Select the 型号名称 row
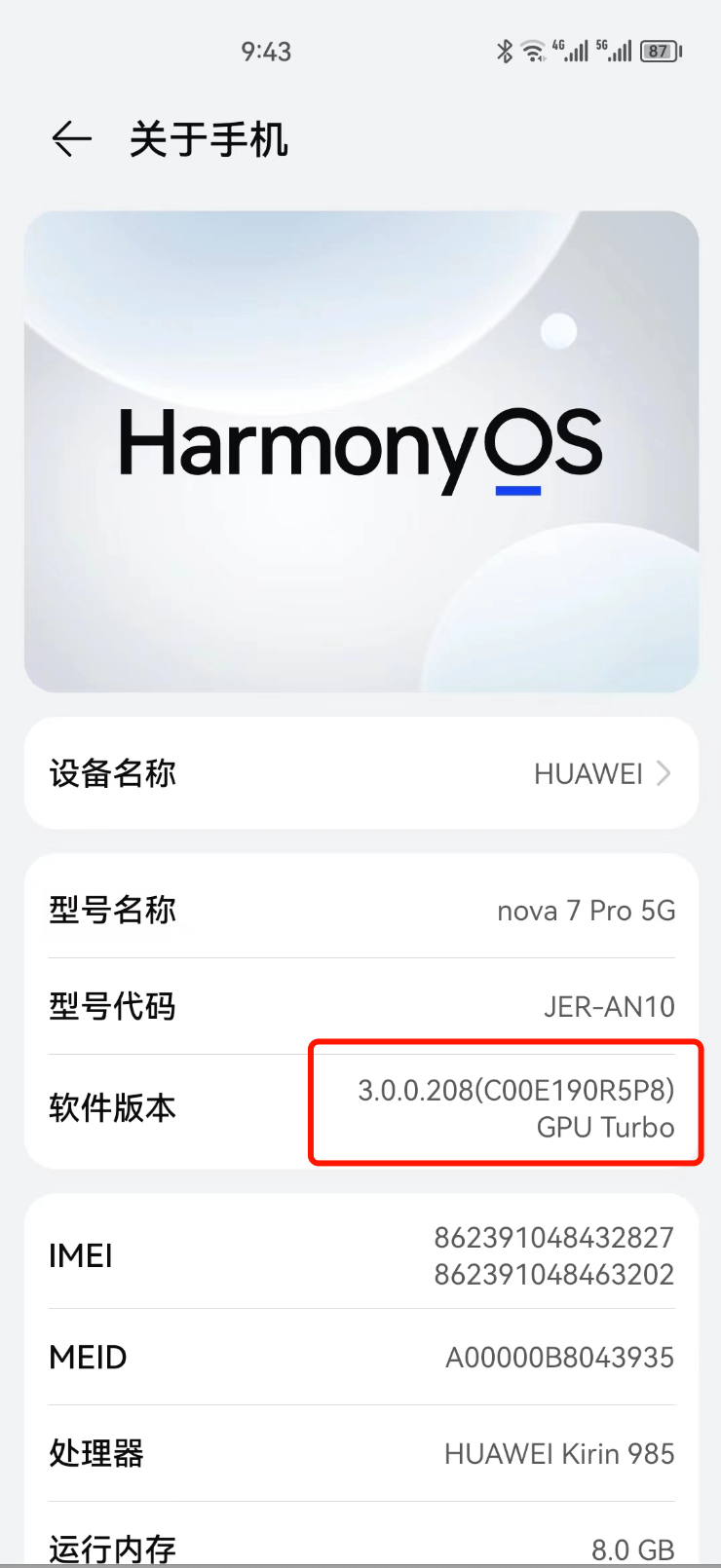The image size is (721, 1568). pyautogui.click(x=360, y=910)
